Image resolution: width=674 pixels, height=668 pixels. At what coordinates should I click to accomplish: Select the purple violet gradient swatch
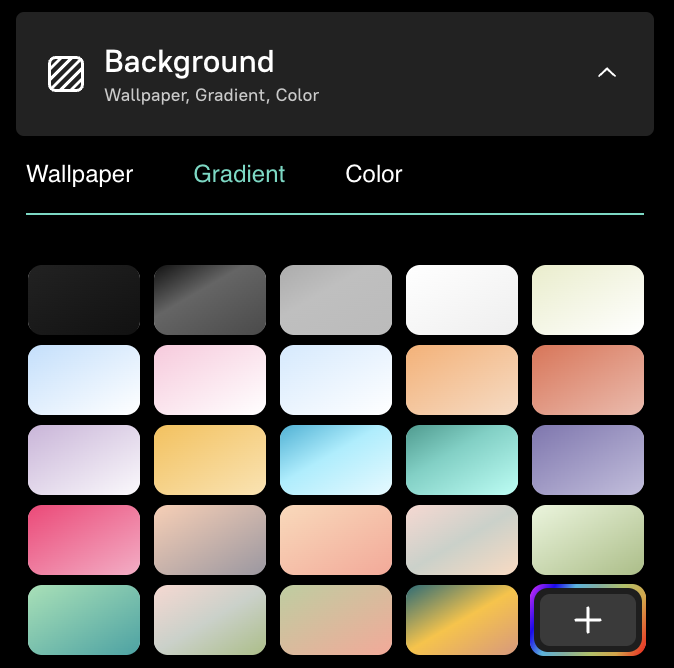click(588, 459)
